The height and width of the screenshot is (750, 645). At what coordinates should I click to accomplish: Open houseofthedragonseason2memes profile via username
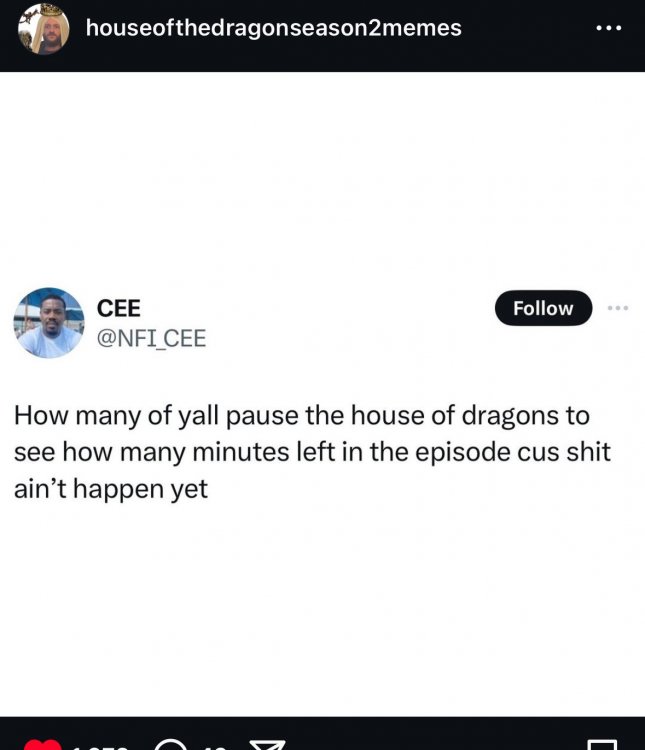click(x=273, y=28)
